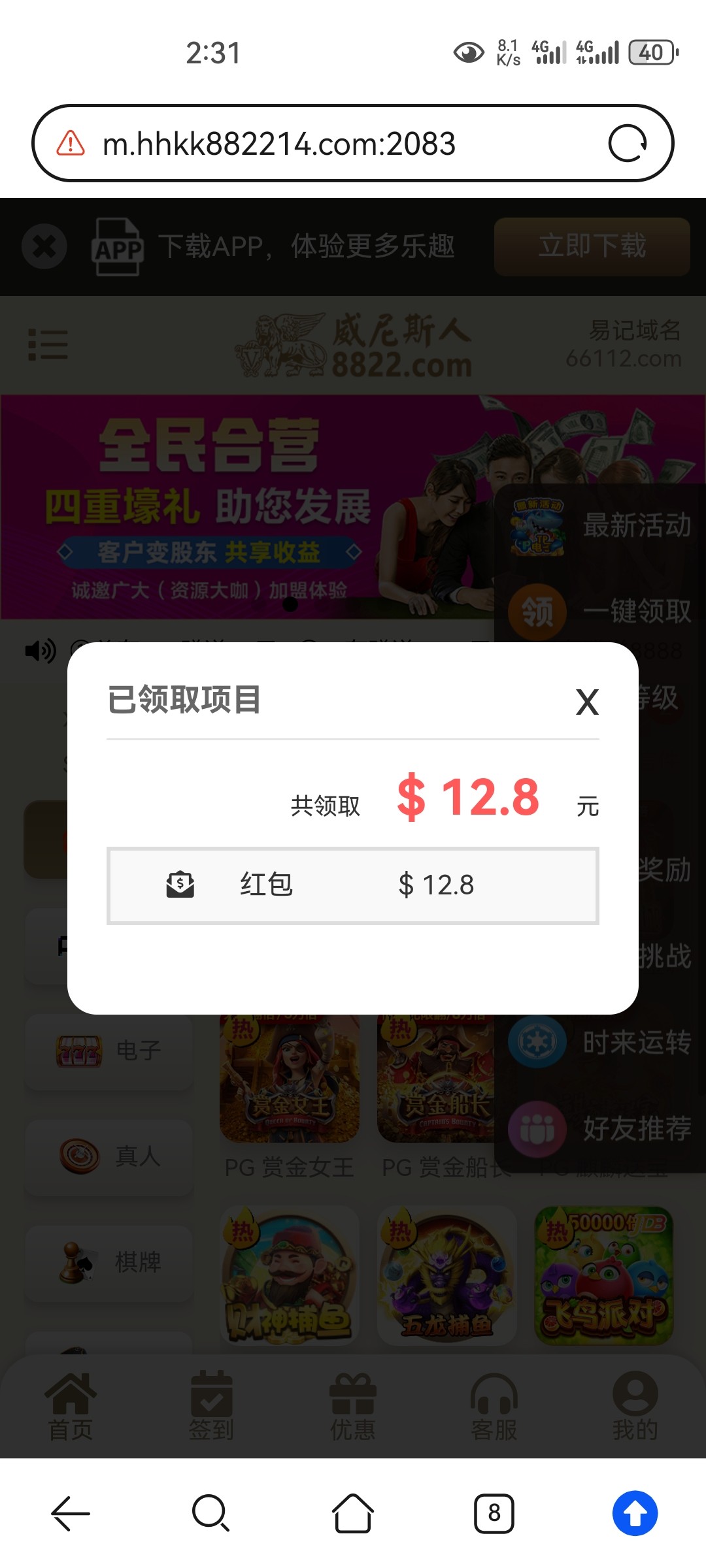Close the 已领取项目 dialog
Viewport: 706px width, 1568px height.
click(x=587, y=702)
